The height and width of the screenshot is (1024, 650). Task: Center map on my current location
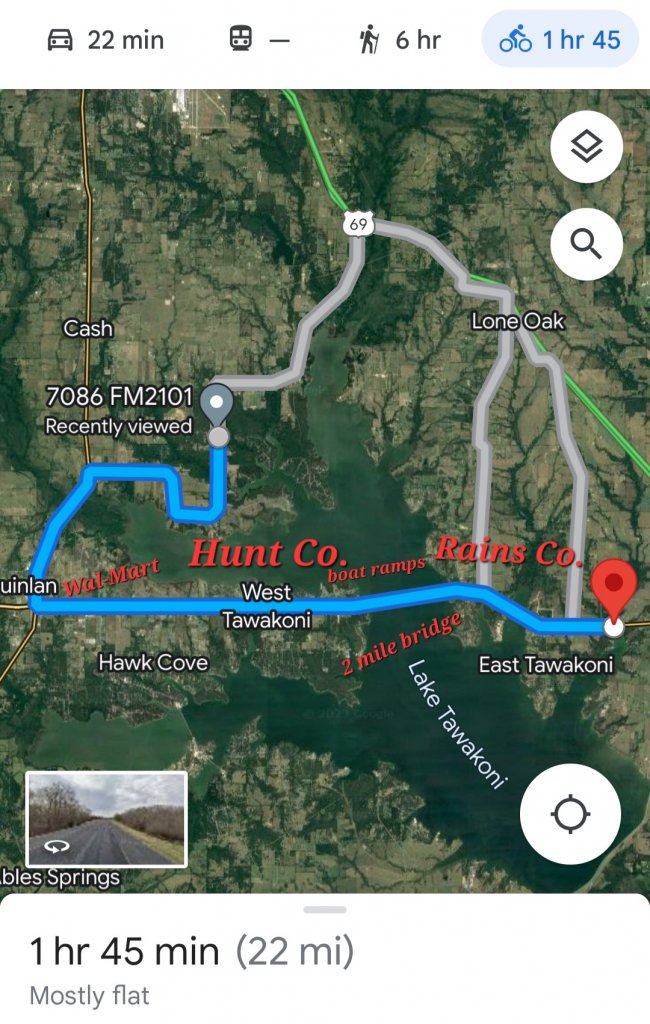[570, 814]
